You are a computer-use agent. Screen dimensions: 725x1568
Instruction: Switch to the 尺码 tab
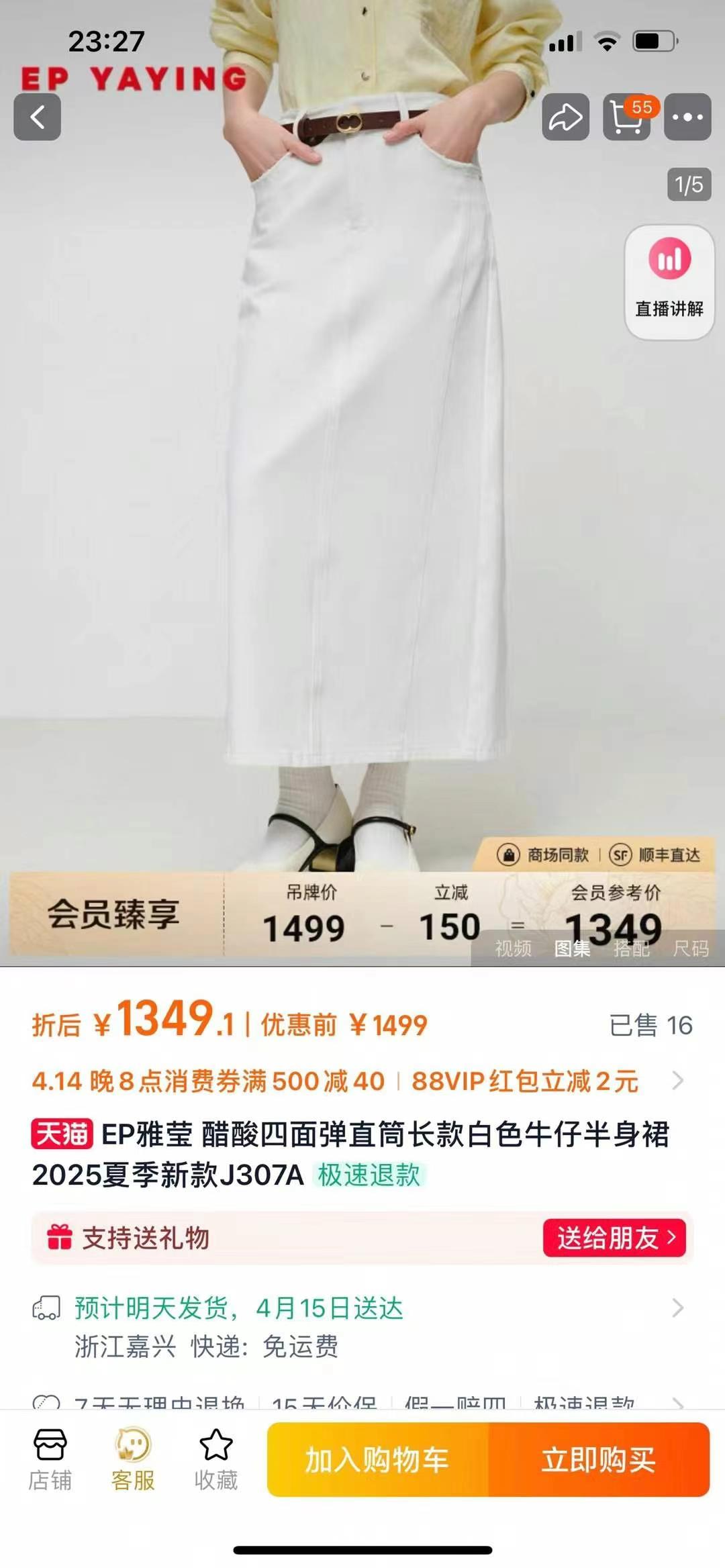691,948
